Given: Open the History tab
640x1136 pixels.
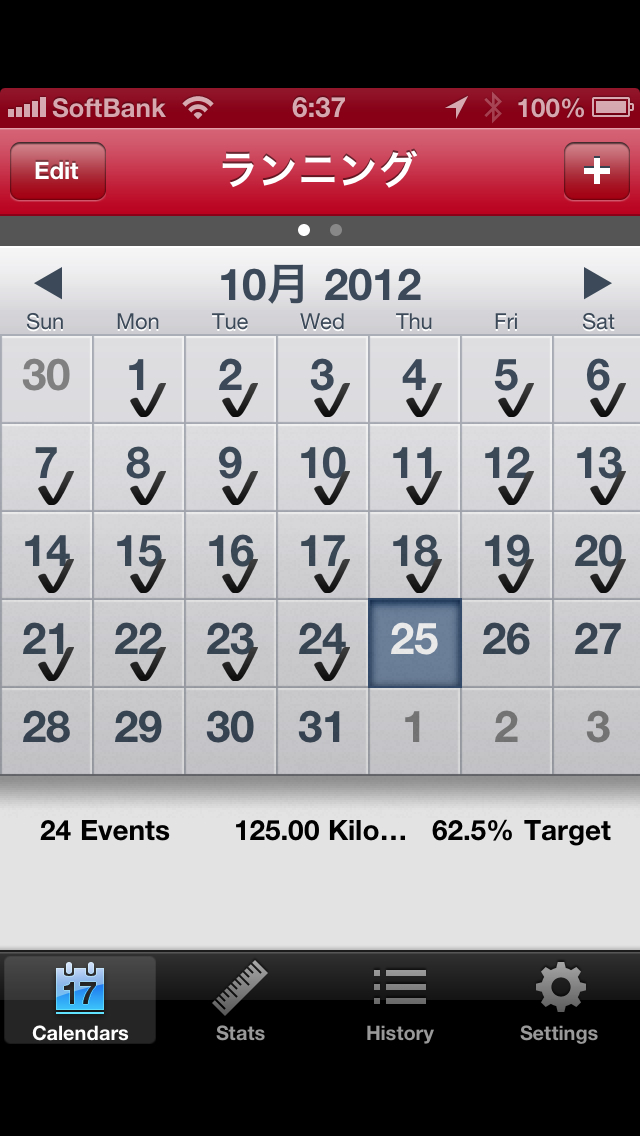Looking at the screenshot, I should click(x=400, y=1000).
